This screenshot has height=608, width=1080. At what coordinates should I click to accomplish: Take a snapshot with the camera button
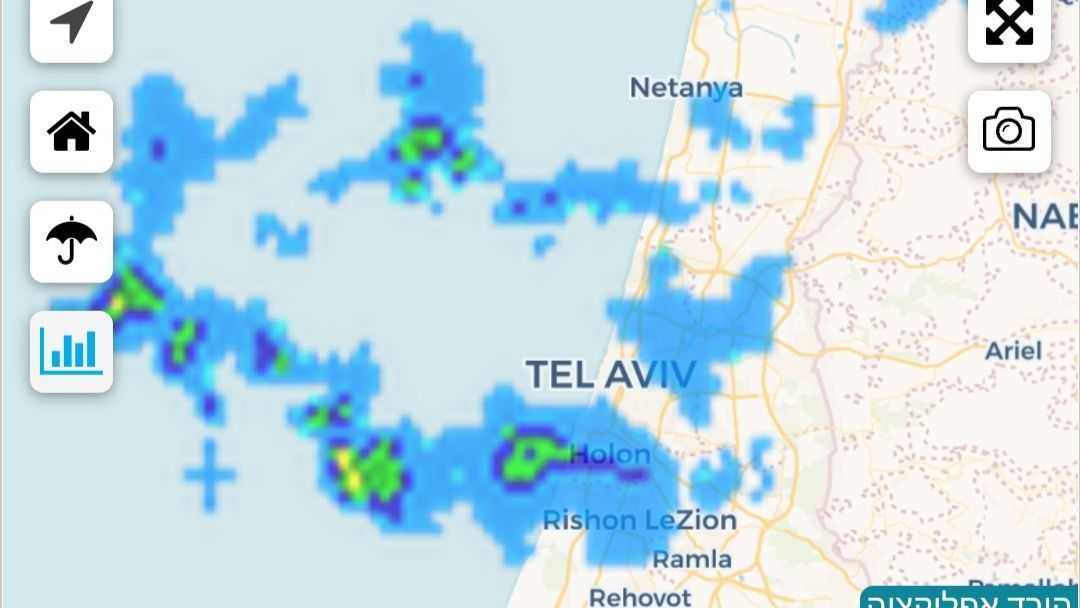click(x=1009, y=131)
